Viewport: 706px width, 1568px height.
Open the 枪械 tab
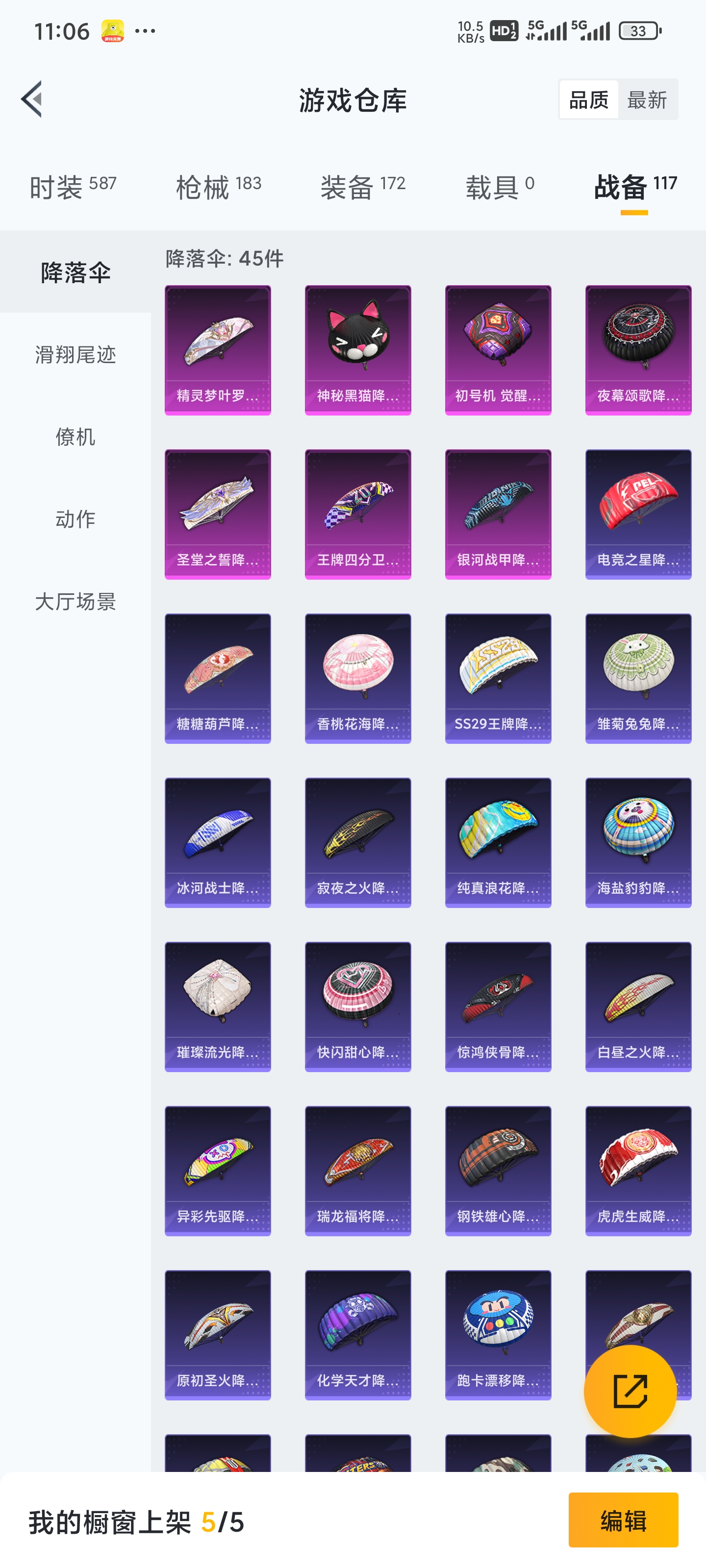(218, 187)
